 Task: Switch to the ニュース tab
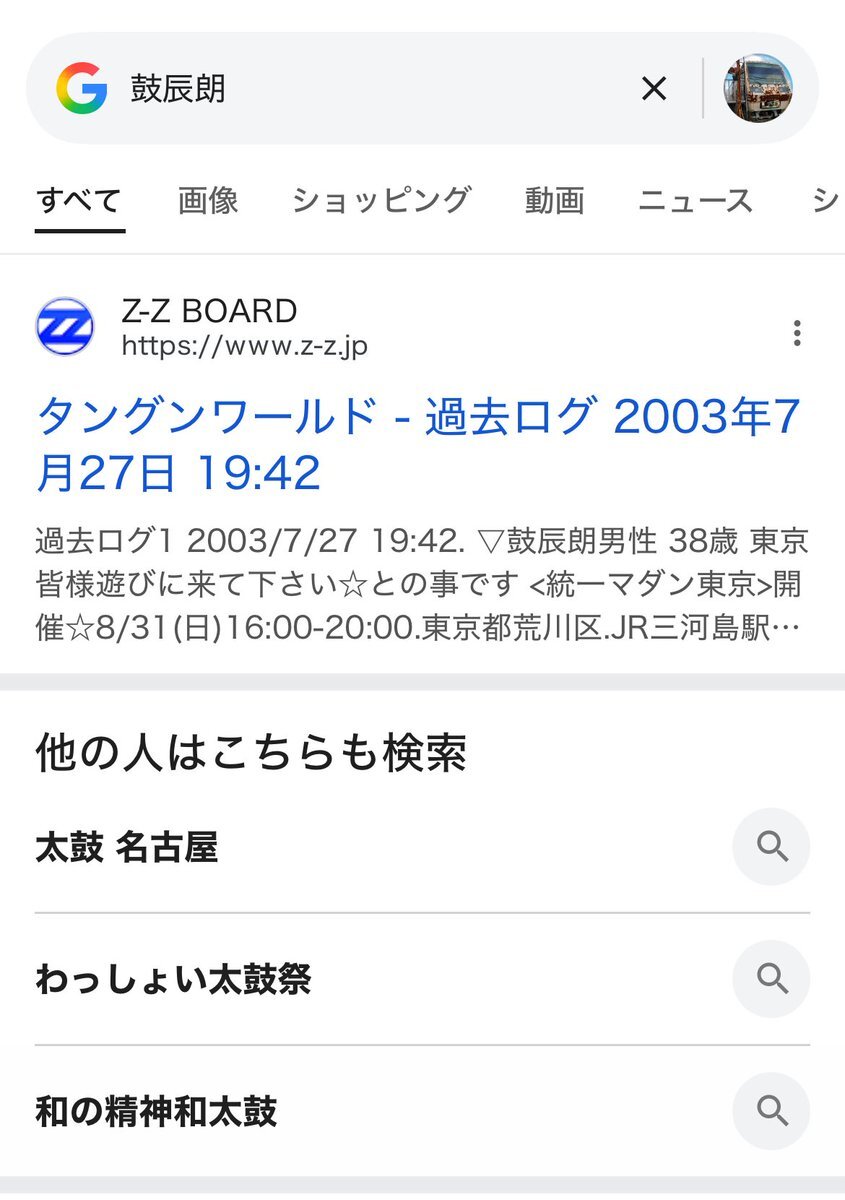click(695, 201)
